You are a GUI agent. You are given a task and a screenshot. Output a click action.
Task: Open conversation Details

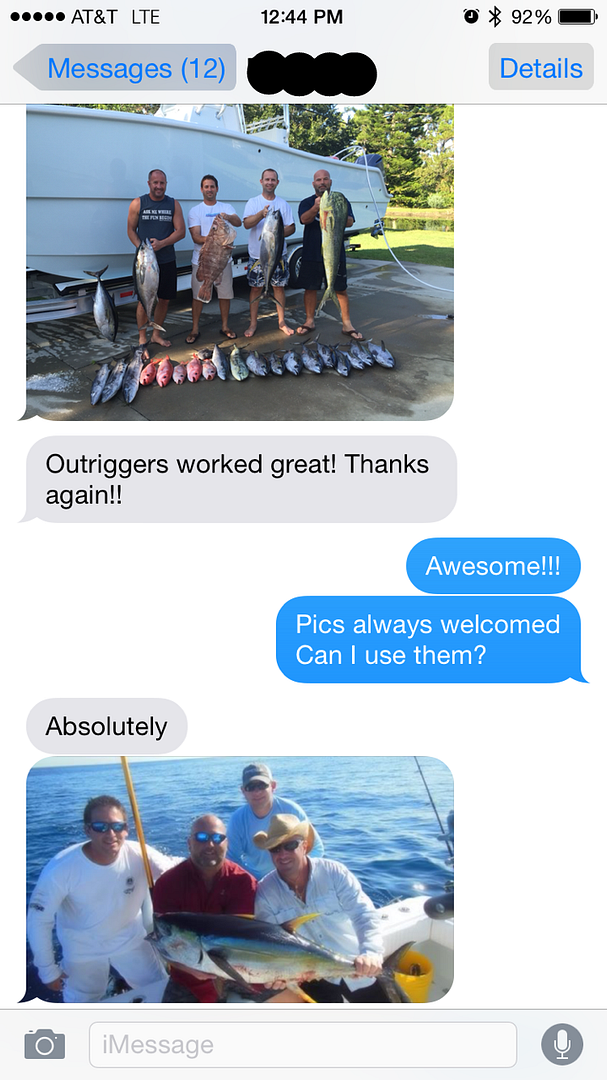540,68
